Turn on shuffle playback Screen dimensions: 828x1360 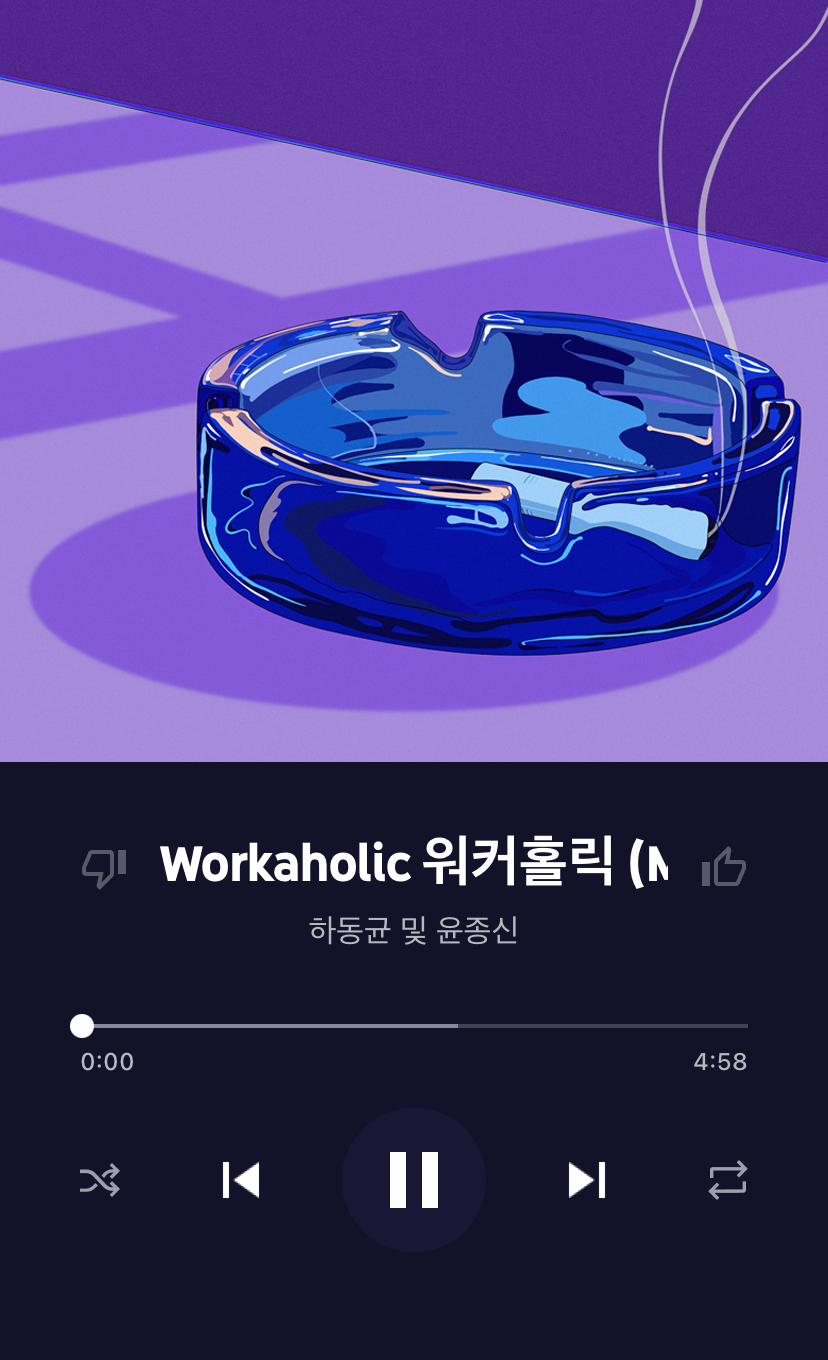coord(100,1180)
